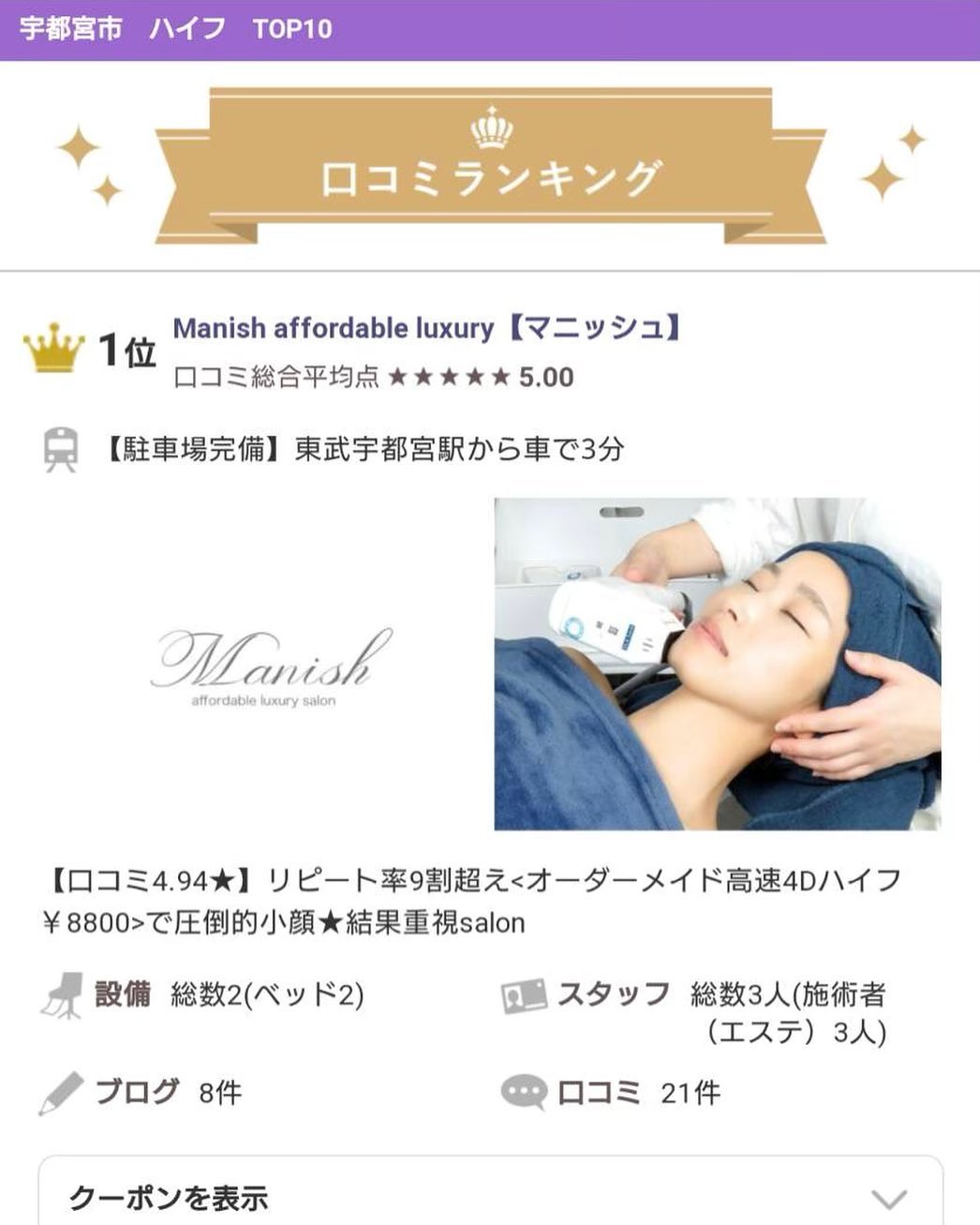980x1225 pixels.
Task: Open the Manish logo image tile
Action: coord(271,664)
